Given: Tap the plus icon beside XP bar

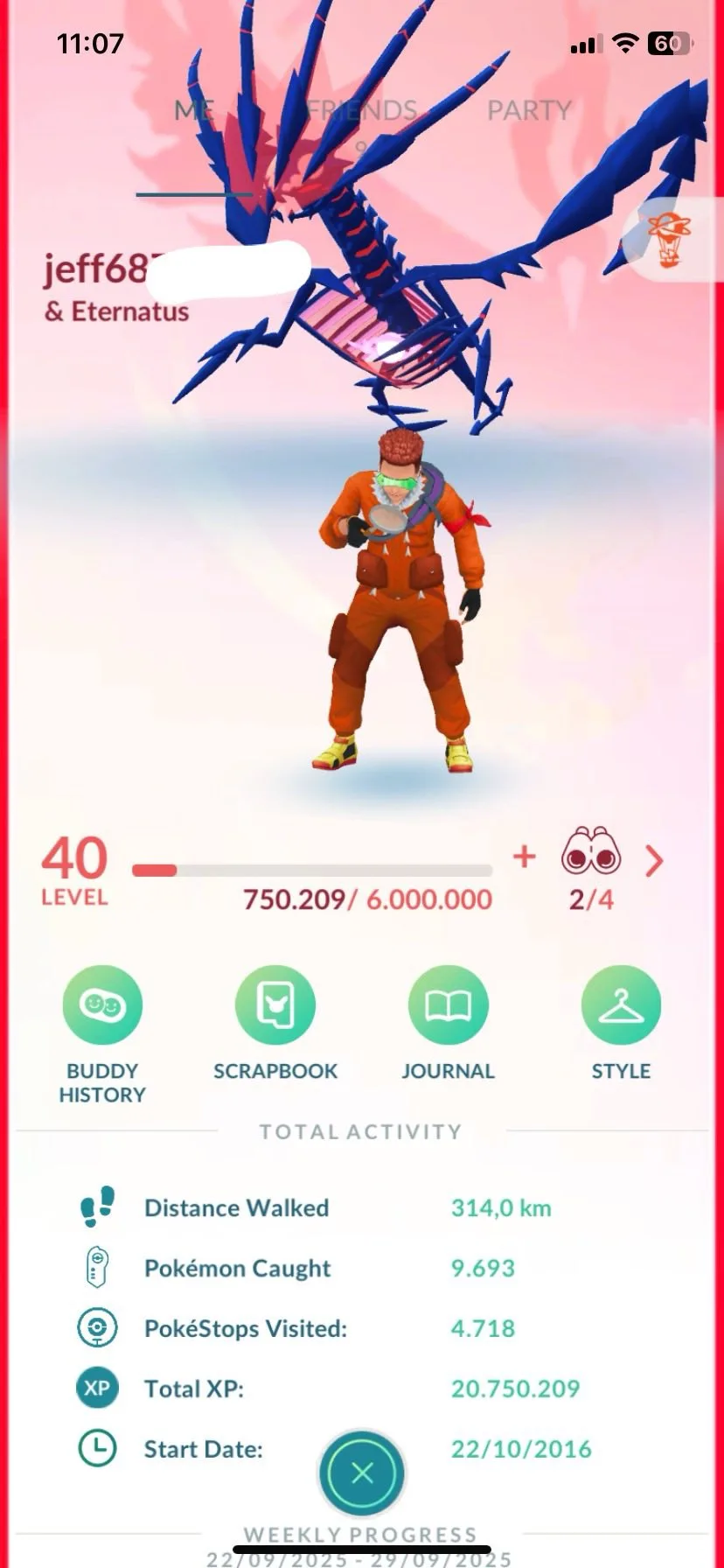Looking at the screenshot, I should click(x=524, y=857).
